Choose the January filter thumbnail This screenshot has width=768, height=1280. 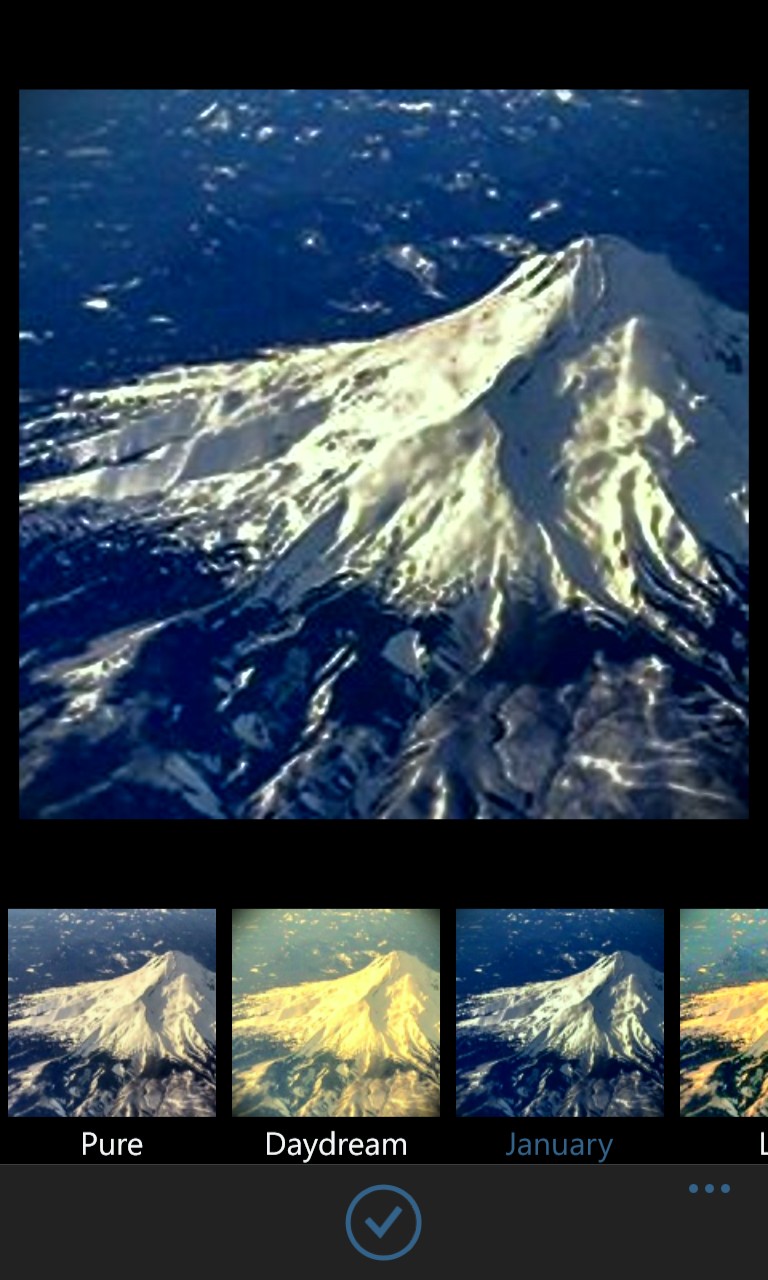(x=560, y=1012)
